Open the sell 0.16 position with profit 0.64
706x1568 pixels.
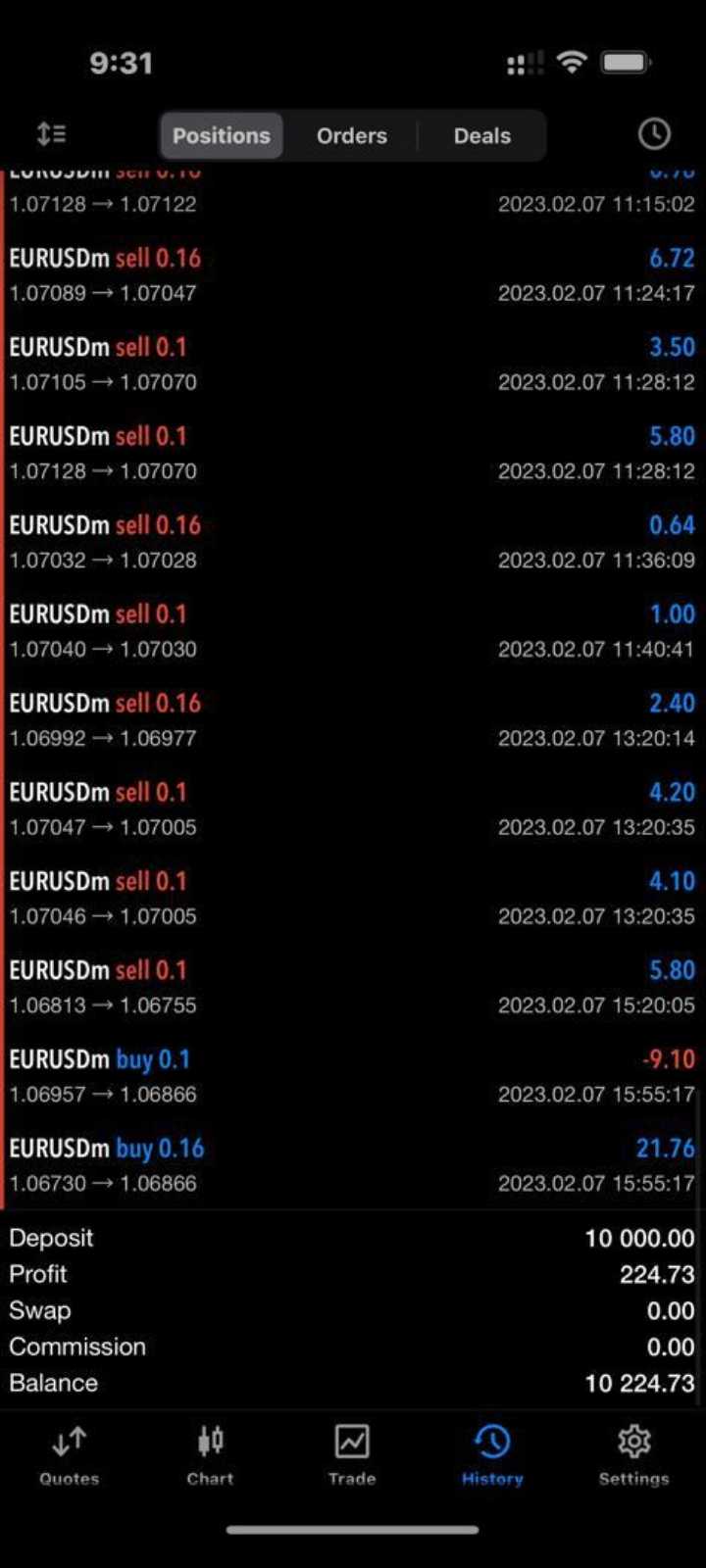[x=353, y=542]
